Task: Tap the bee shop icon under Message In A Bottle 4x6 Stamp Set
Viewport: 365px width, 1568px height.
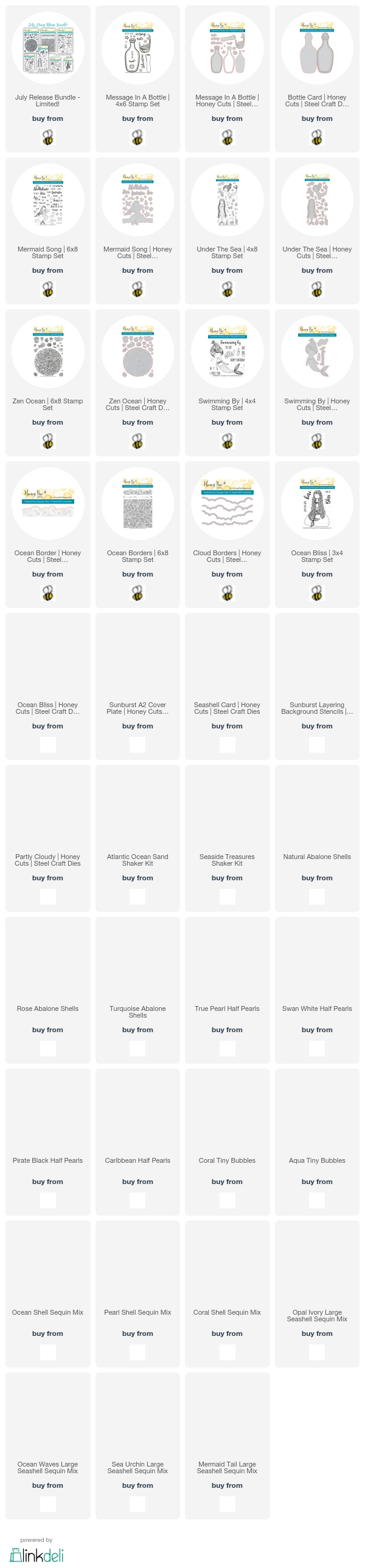Action: coord(137,138)
